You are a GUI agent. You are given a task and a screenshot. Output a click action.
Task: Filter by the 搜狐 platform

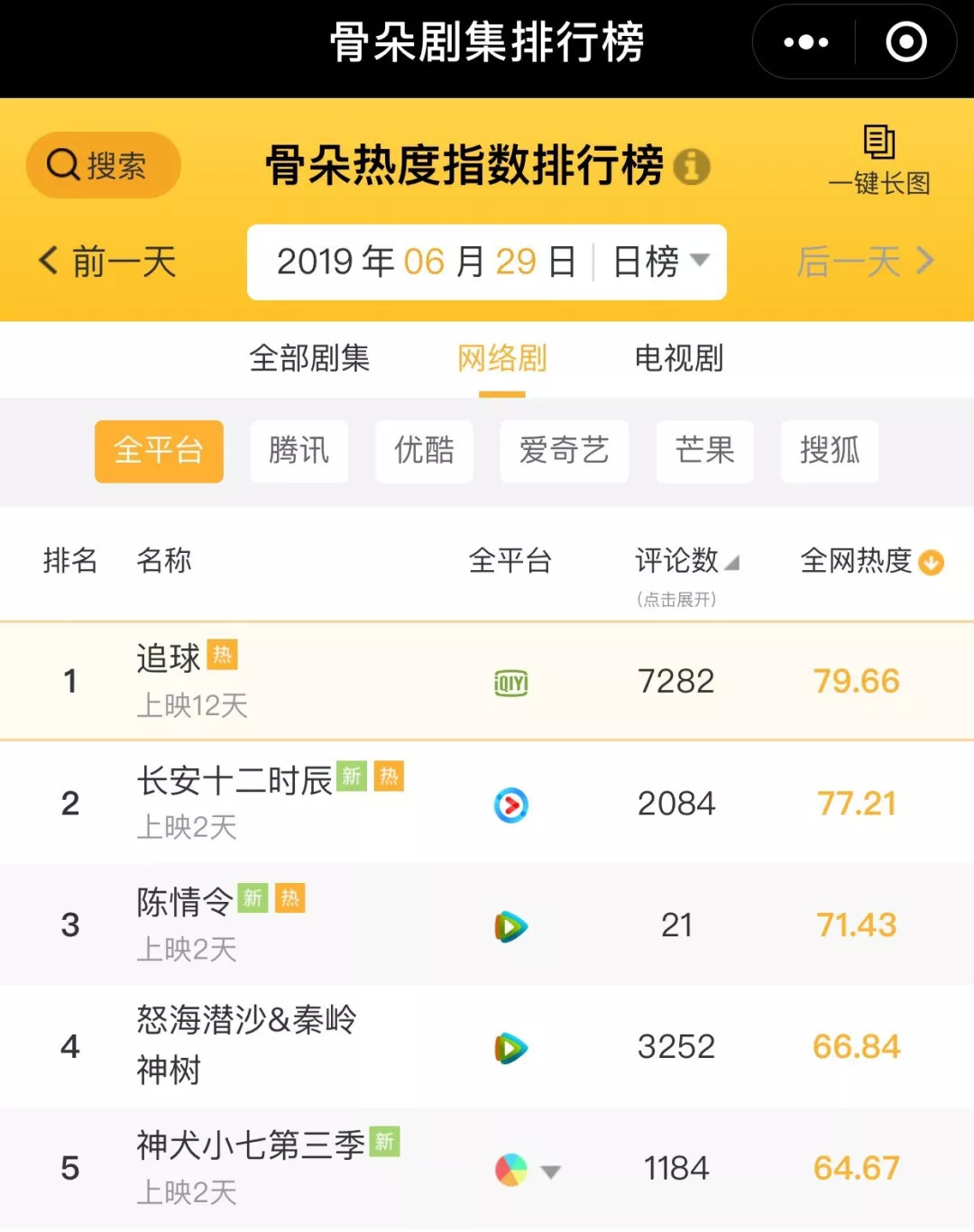click(829, 451)
